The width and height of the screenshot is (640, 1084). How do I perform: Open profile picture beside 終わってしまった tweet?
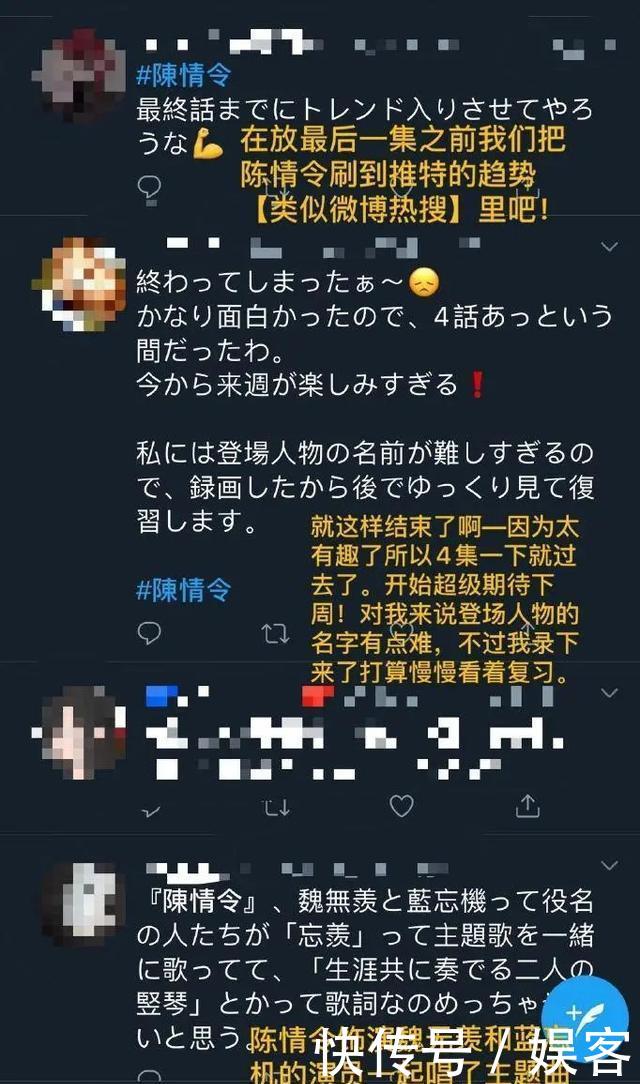pos(80,284)
